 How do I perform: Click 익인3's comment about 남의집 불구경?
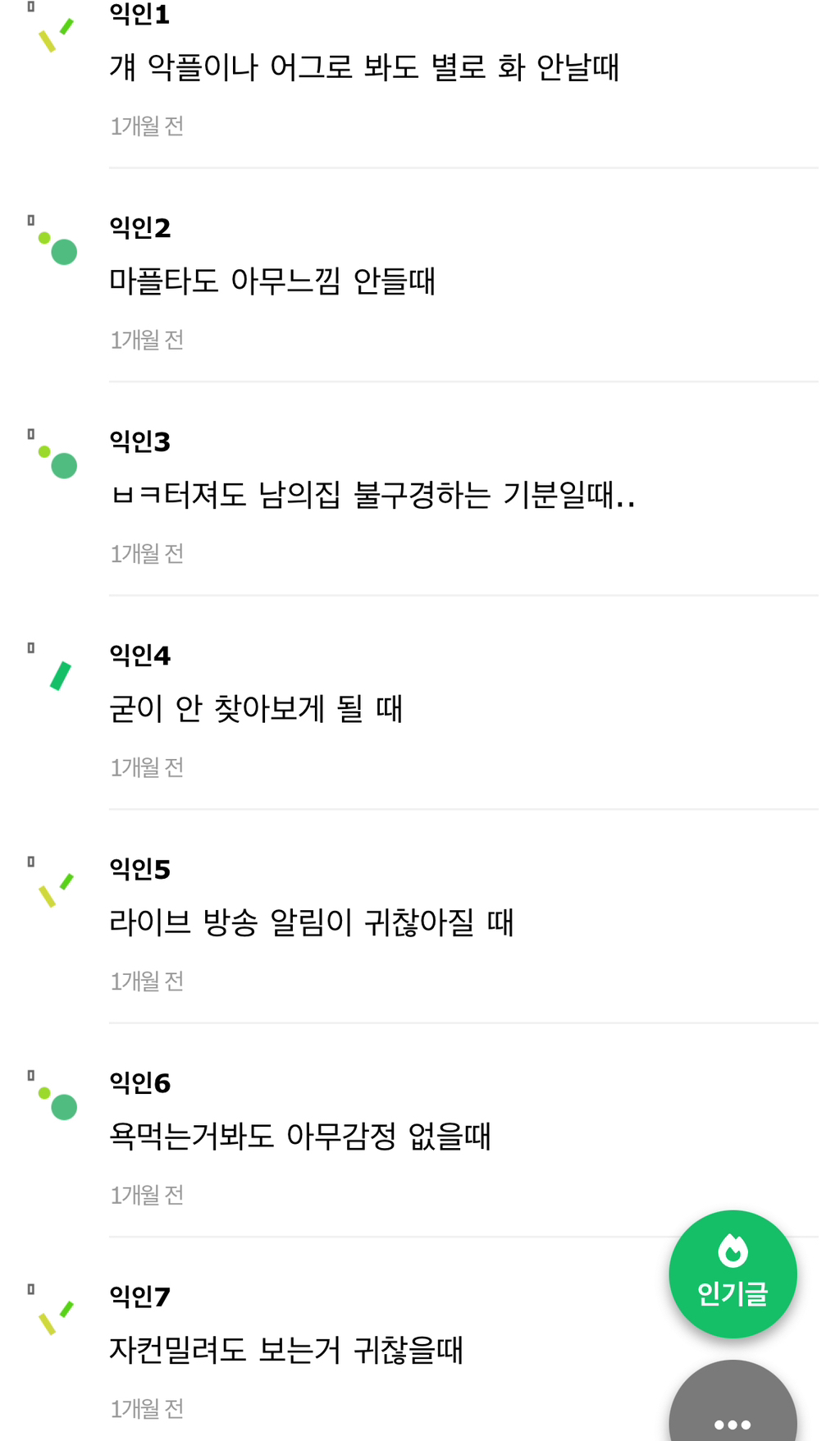pyautogui.click(x=375, y=496)
